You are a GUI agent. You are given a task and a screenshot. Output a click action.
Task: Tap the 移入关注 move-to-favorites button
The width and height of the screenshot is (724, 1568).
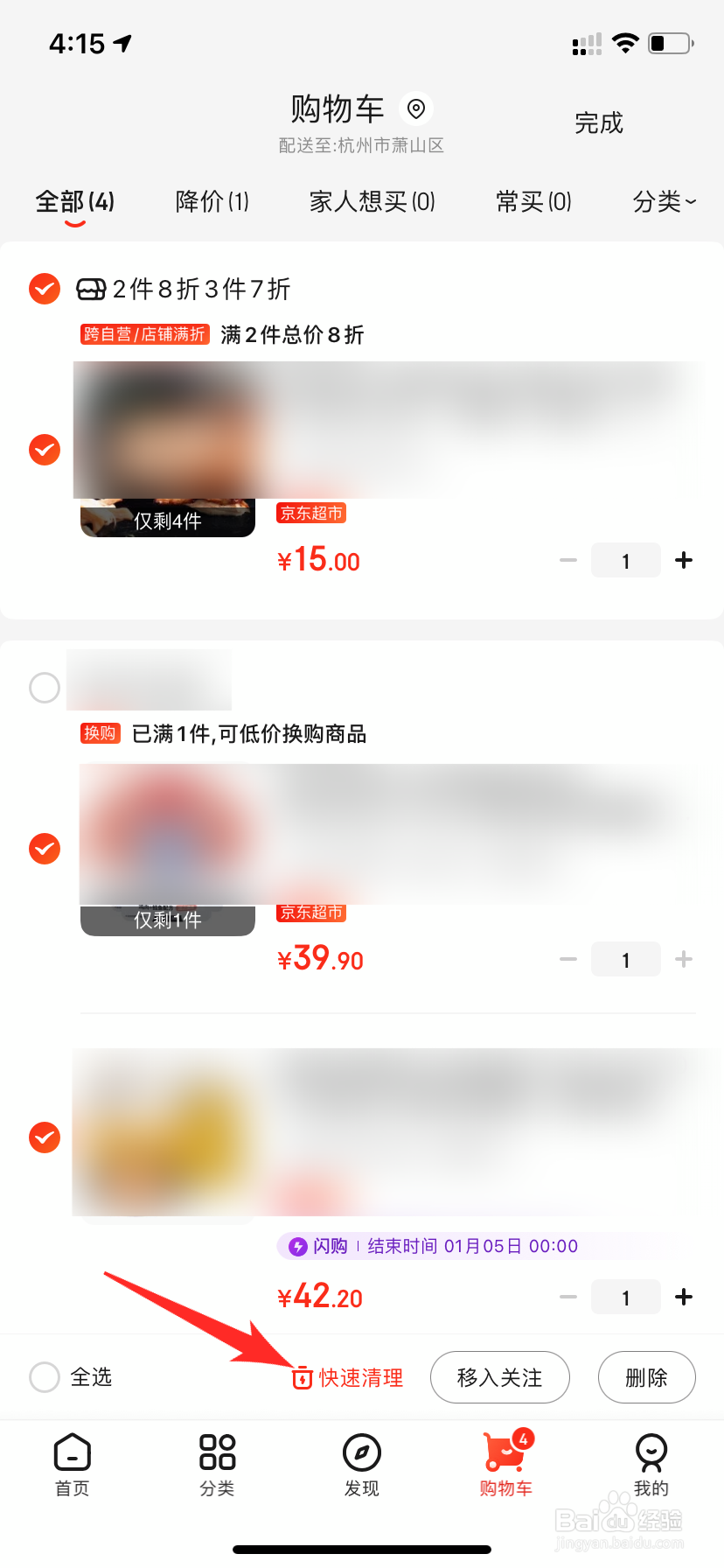(499, 1376)
